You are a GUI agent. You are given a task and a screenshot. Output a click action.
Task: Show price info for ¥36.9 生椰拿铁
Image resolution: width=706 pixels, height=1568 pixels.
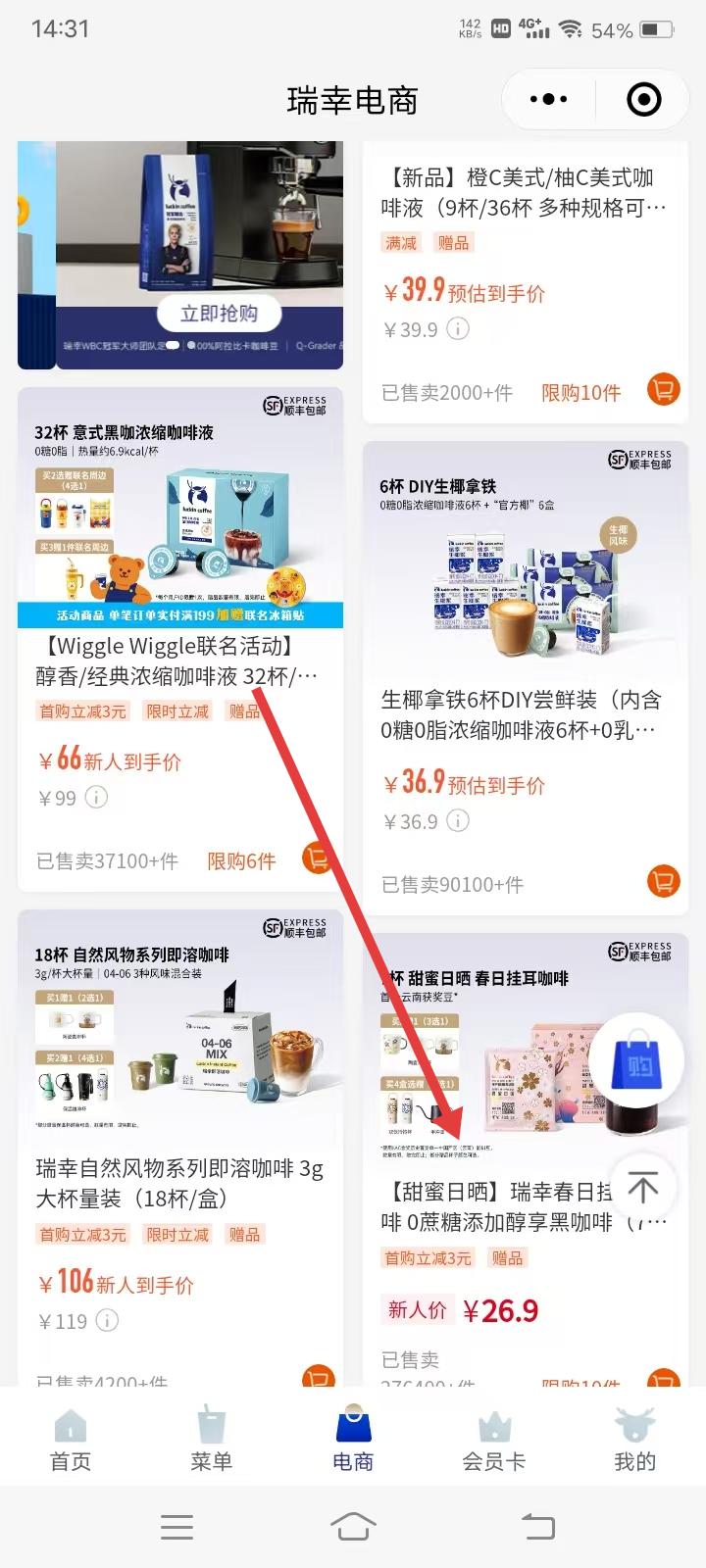point(457,821)
